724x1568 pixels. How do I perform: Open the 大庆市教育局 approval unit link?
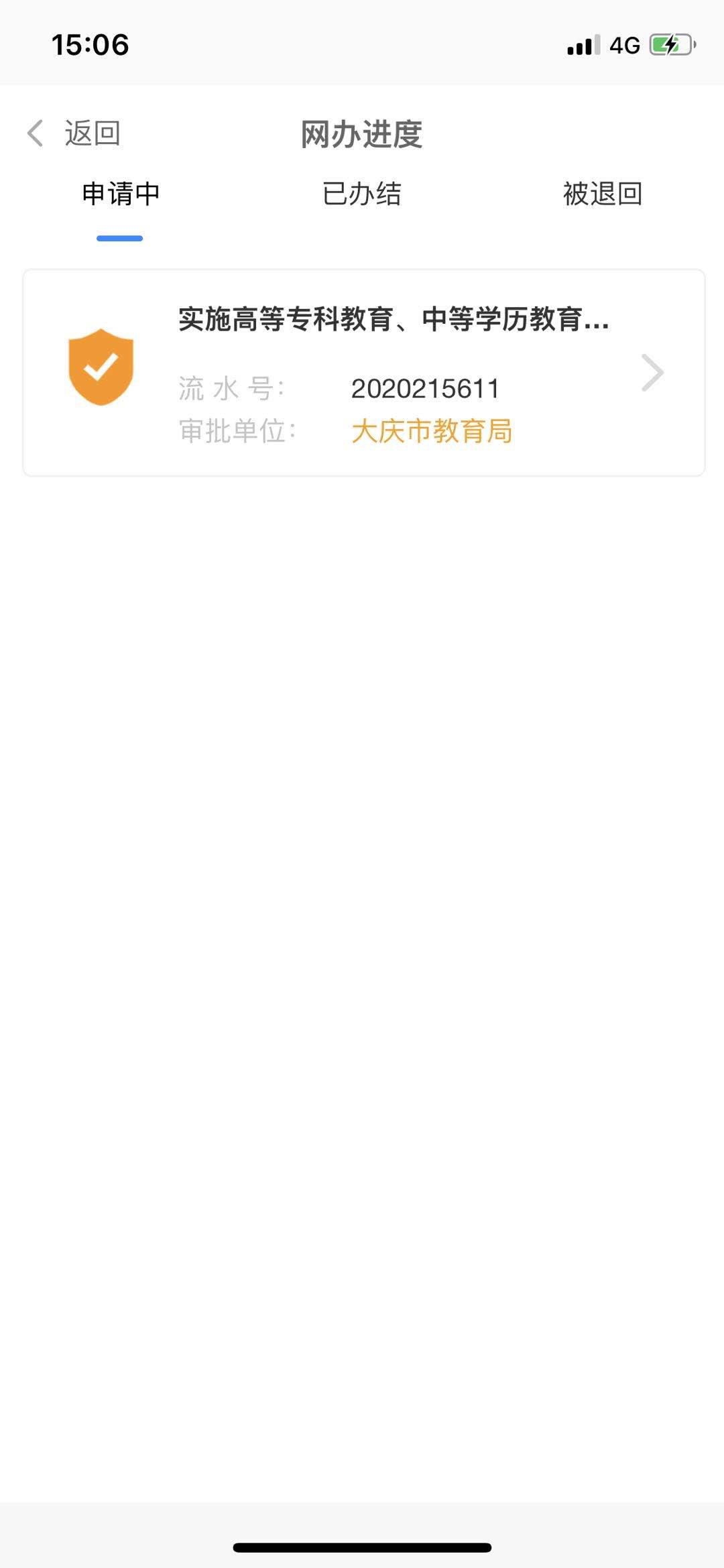click(x=432, y=432)
